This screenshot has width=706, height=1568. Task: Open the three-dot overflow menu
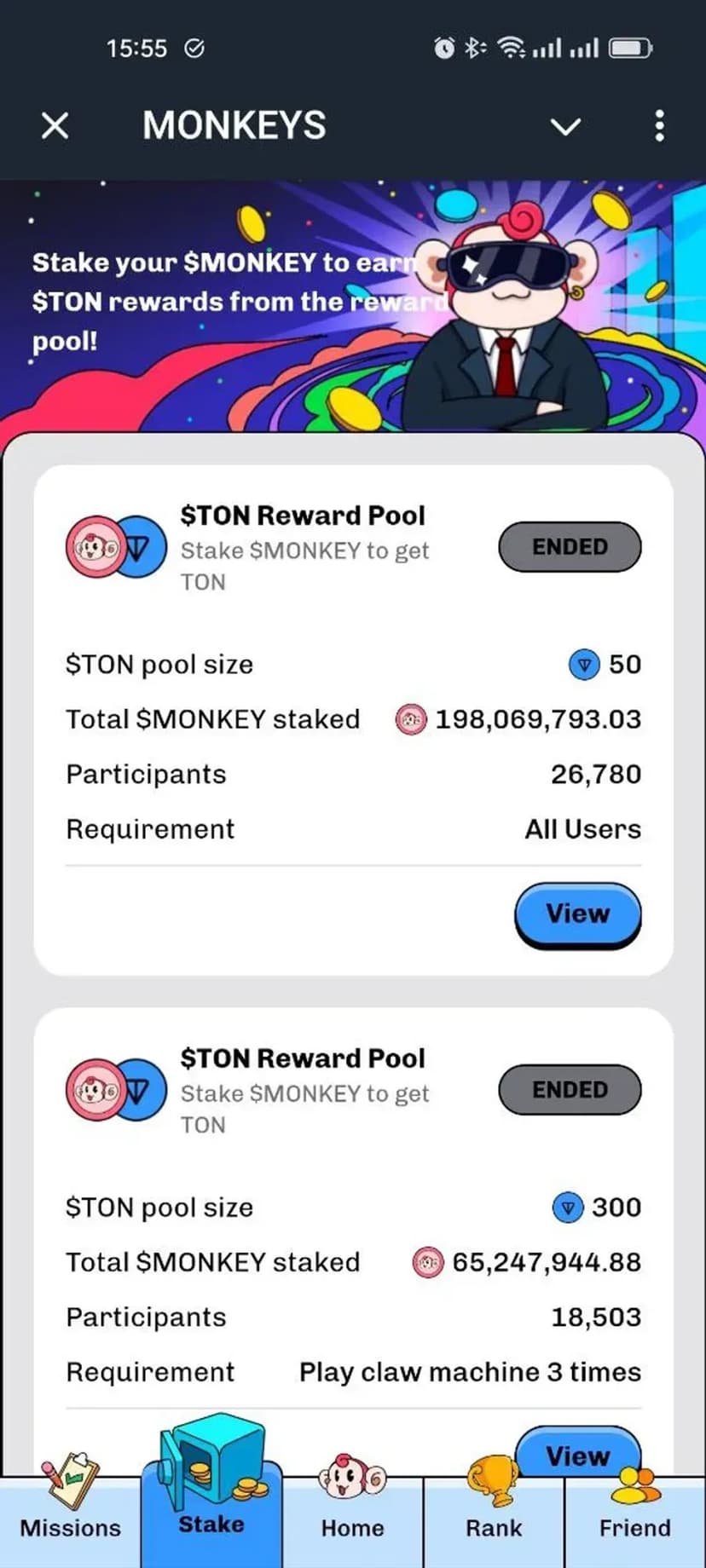659,126
